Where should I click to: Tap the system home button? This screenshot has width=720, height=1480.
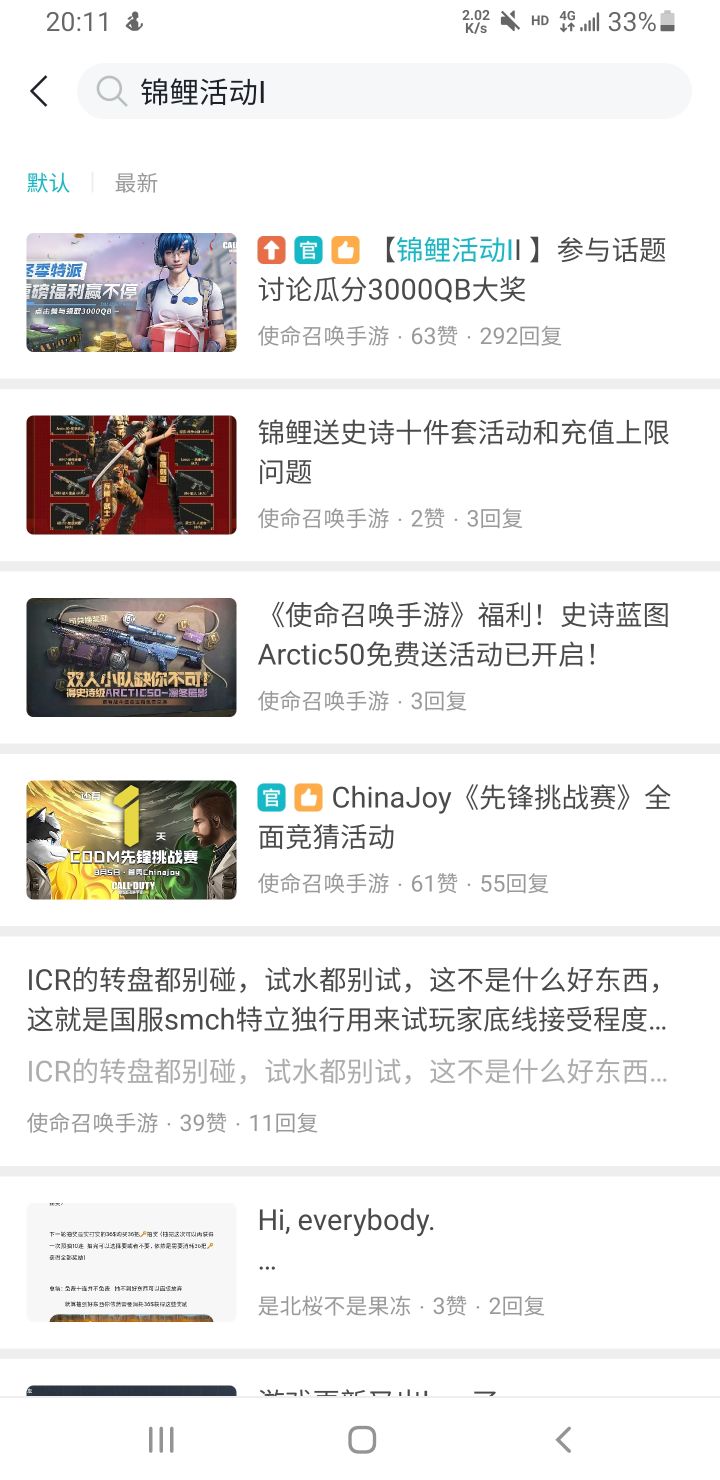coord(362,1439)
